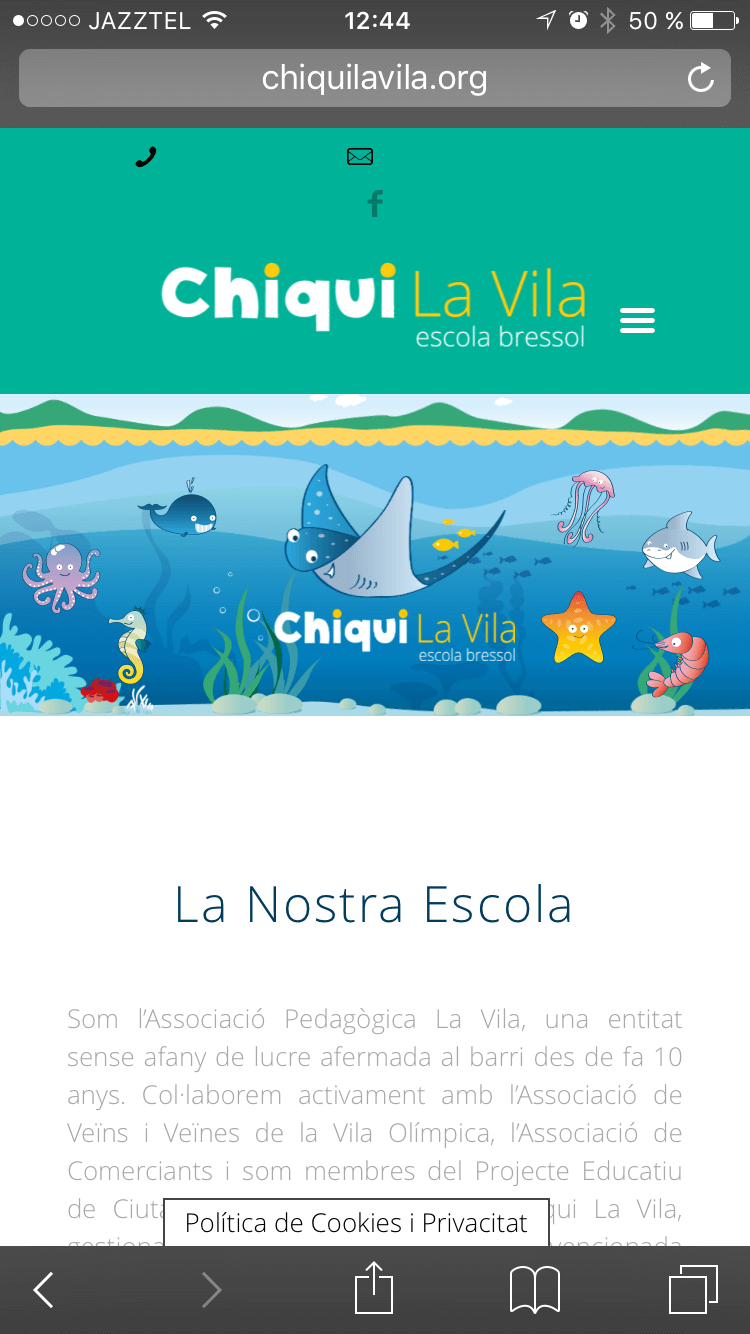Open Safari bookmarks
The image size is (750, 1334).
pos(535,1290)
